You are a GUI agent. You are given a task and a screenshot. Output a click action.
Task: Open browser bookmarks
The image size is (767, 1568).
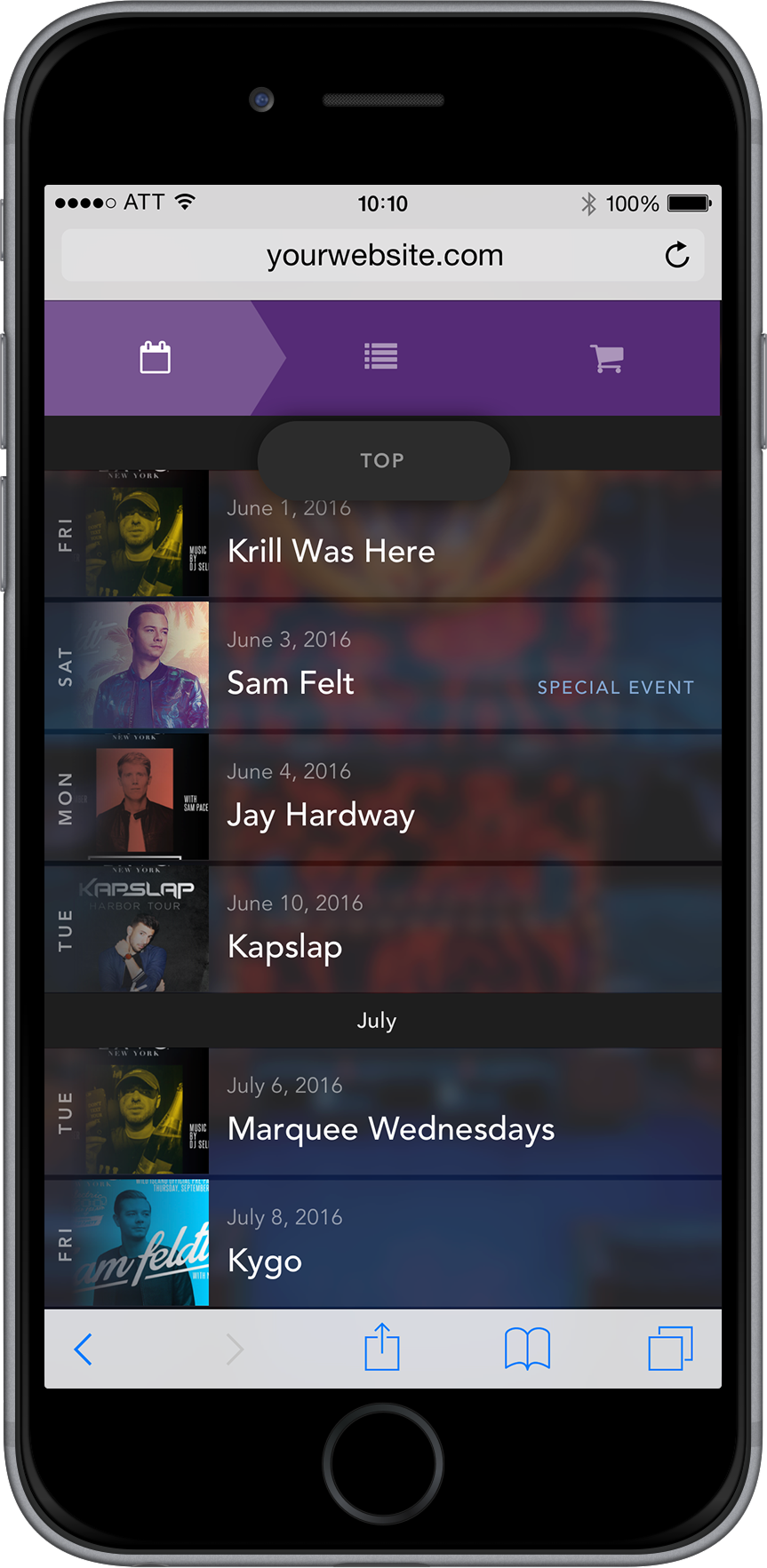coord(527,1349)
